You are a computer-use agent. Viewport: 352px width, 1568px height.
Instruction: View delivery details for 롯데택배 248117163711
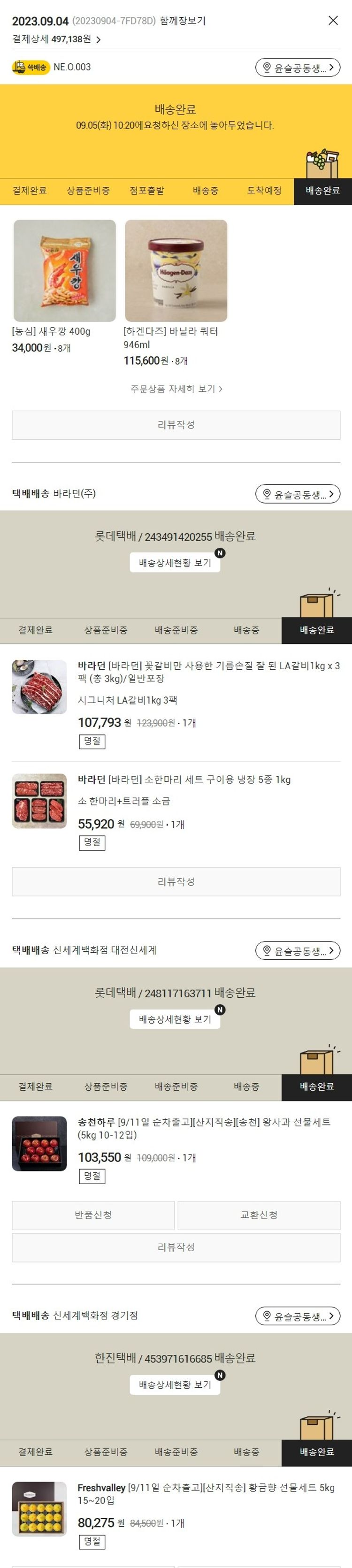175,1019
